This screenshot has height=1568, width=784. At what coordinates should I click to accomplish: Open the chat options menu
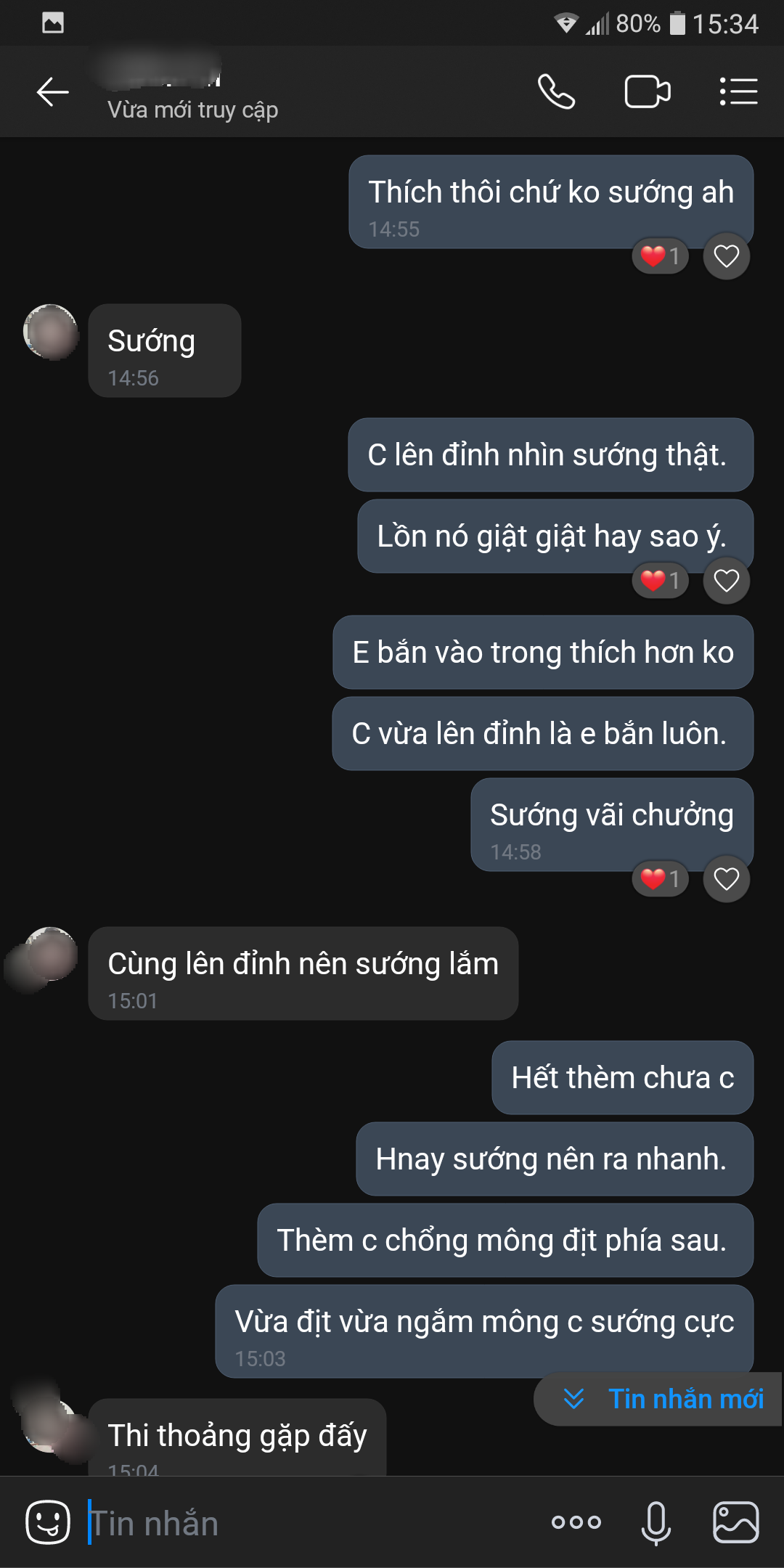[x=738, y=92]
